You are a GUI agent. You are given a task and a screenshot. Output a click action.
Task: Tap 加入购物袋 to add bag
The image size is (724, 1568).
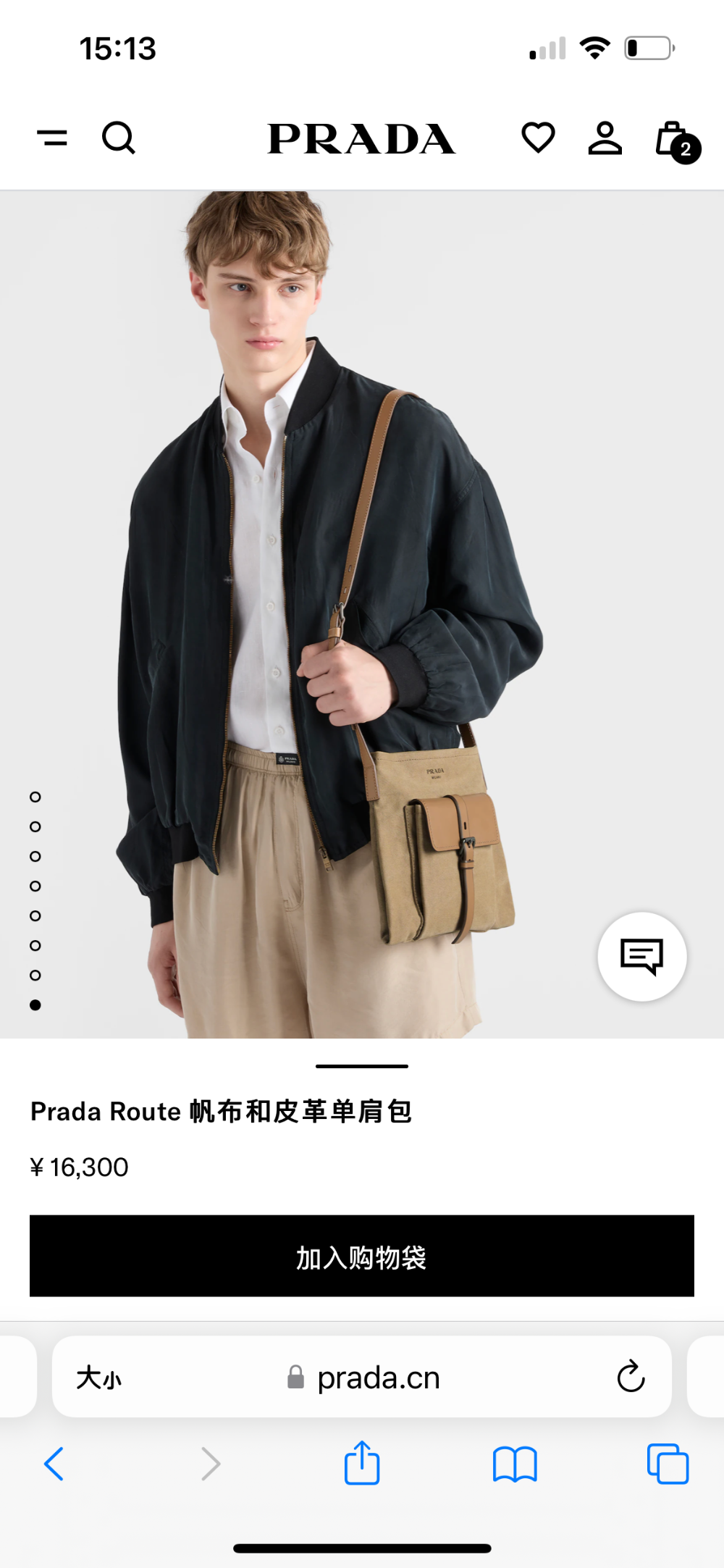click(x=362, y=1256)
